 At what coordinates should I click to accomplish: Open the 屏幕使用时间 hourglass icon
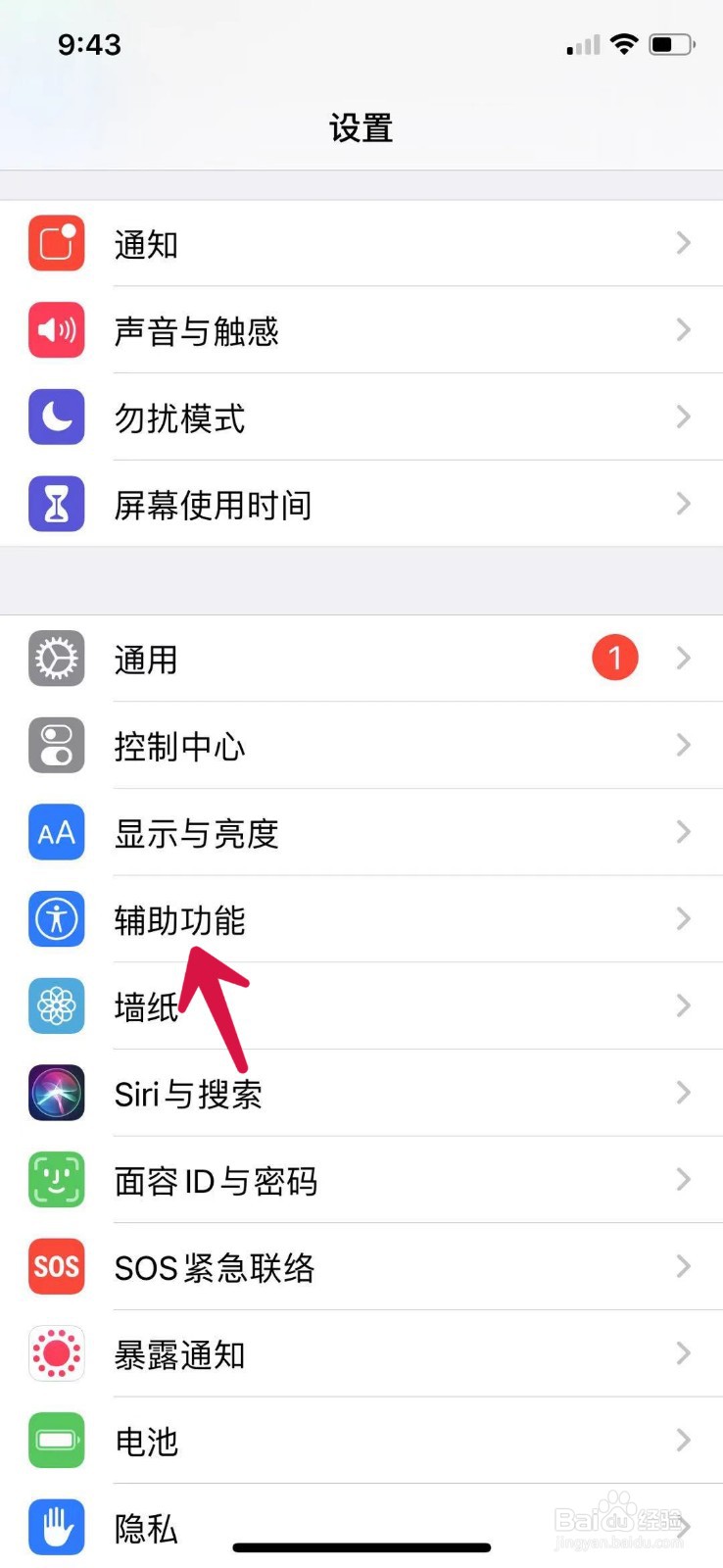click(56, 504)
